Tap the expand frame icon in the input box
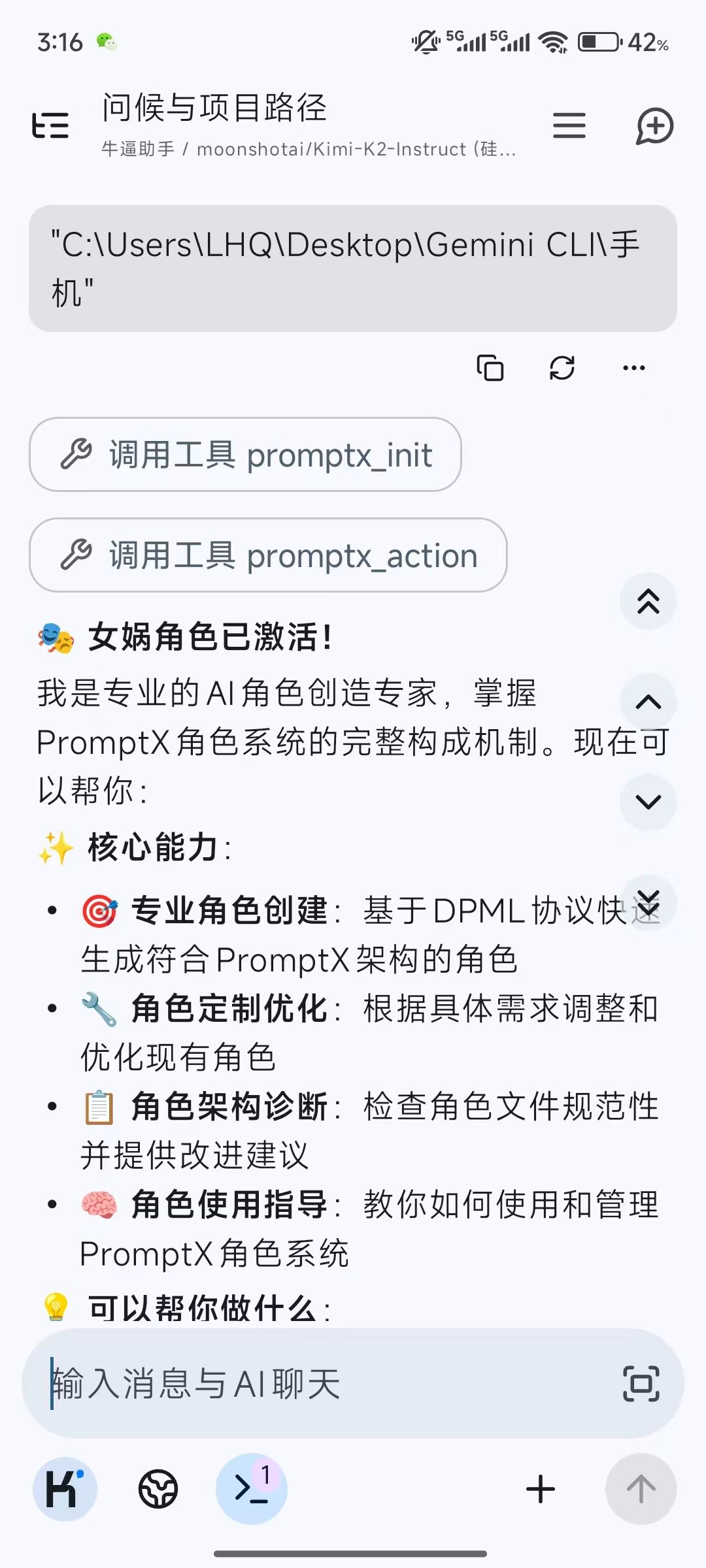The height and width of the screenshot is (1568, 706). (641, 1384)
